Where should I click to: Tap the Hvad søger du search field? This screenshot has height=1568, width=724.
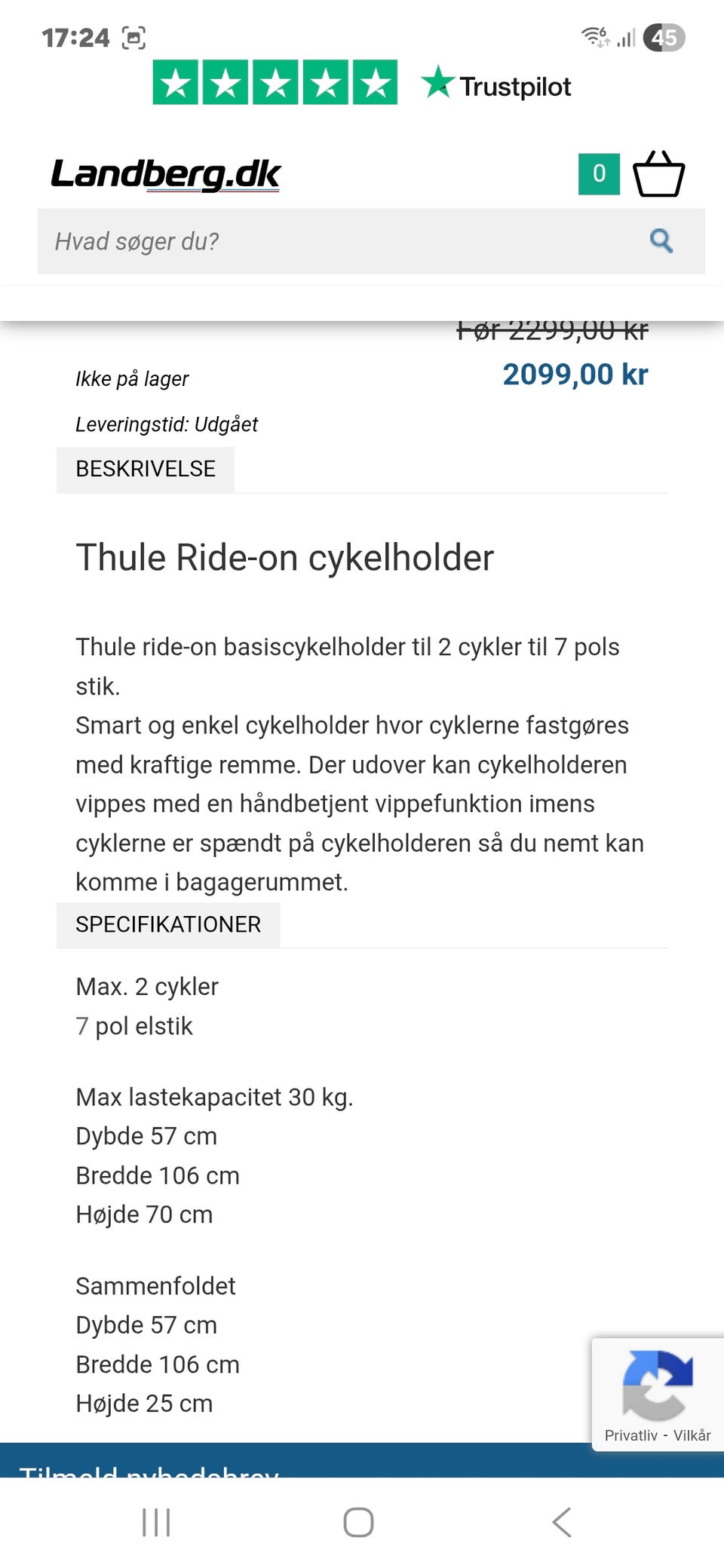(x=302, y=241)
